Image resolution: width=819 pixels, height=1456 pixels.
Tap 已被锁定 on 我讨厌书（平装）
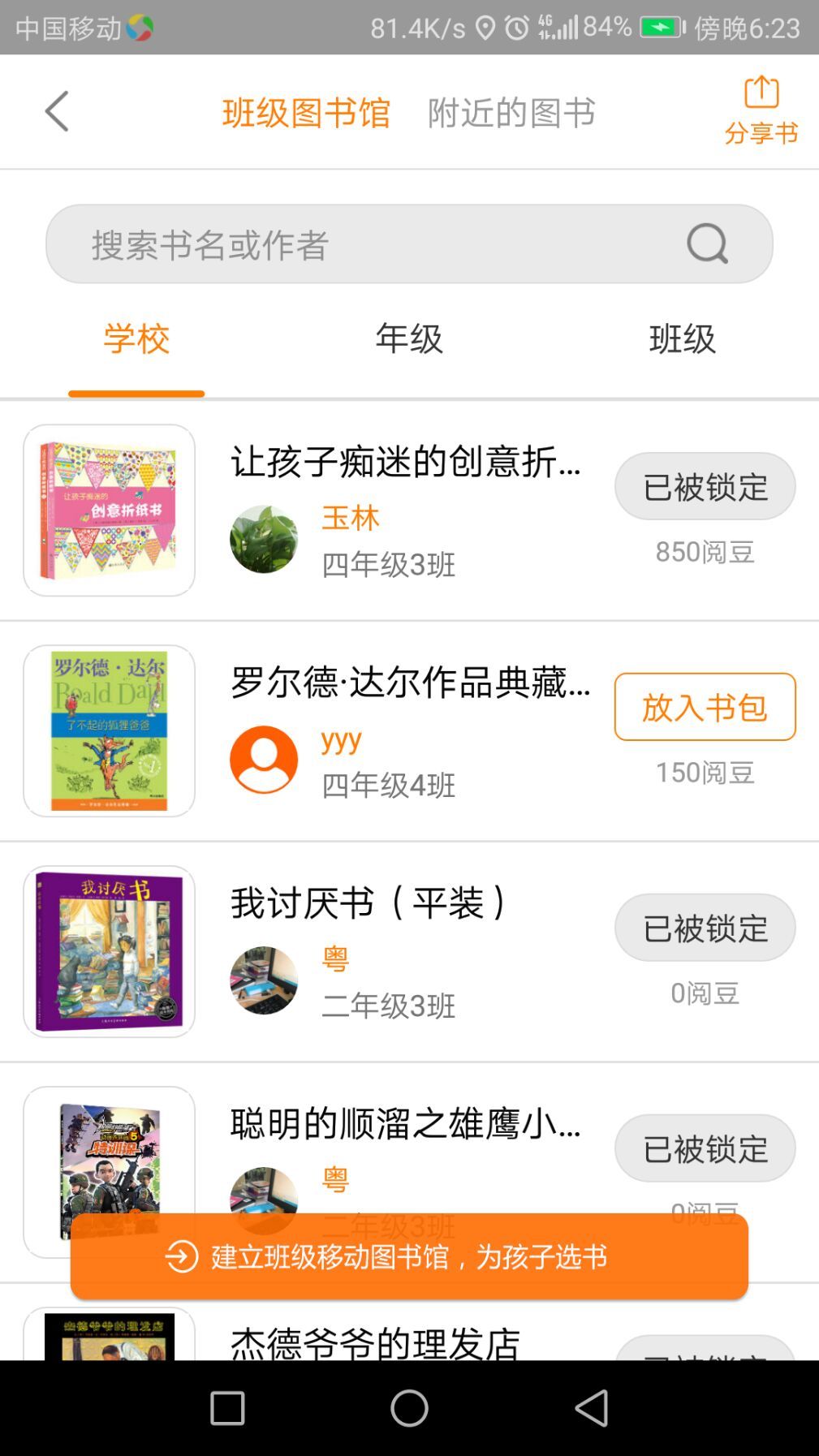point(704,927)
